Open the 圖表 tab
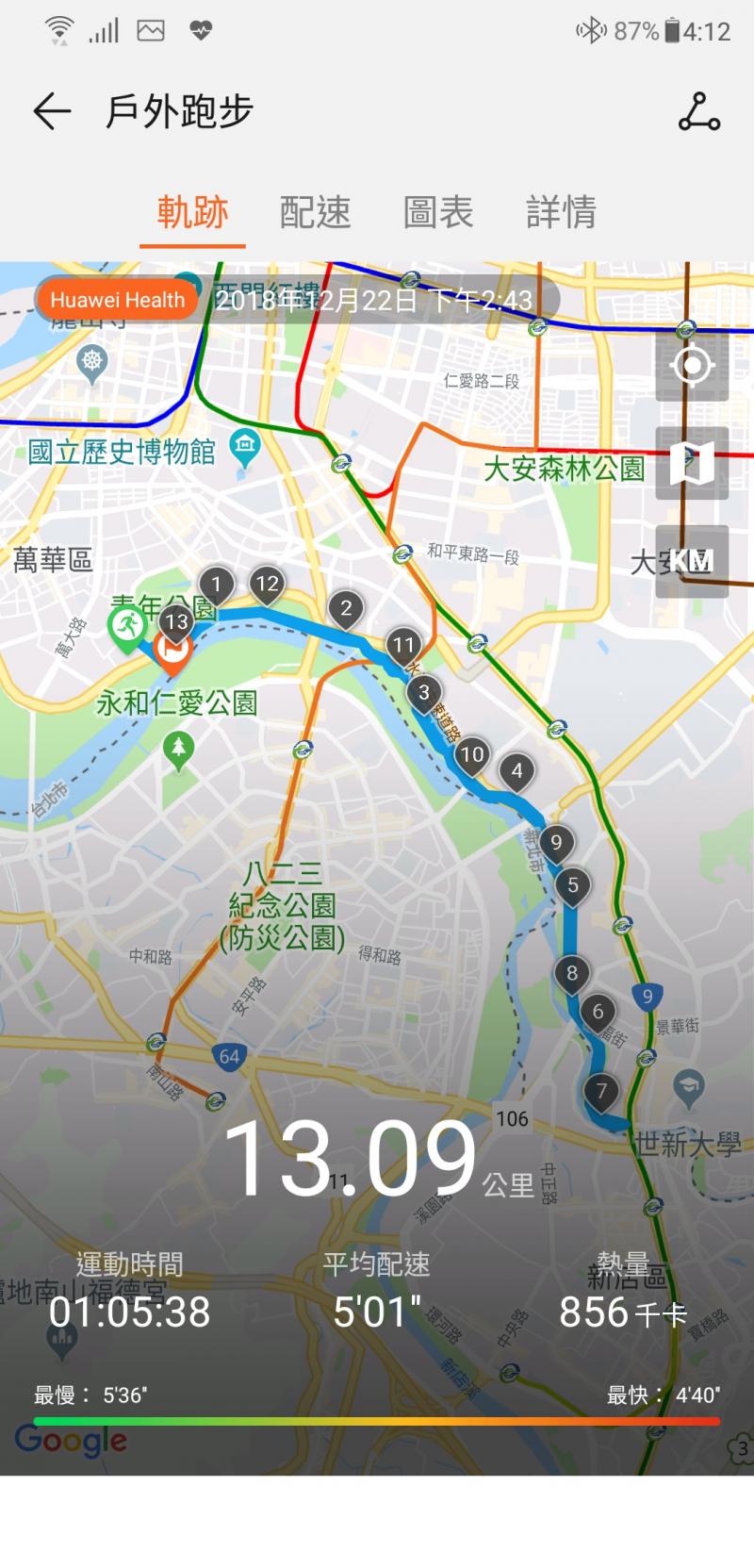Image resolution: width=754 pixels, height=1568 pixels. click(x=438, y=212)
